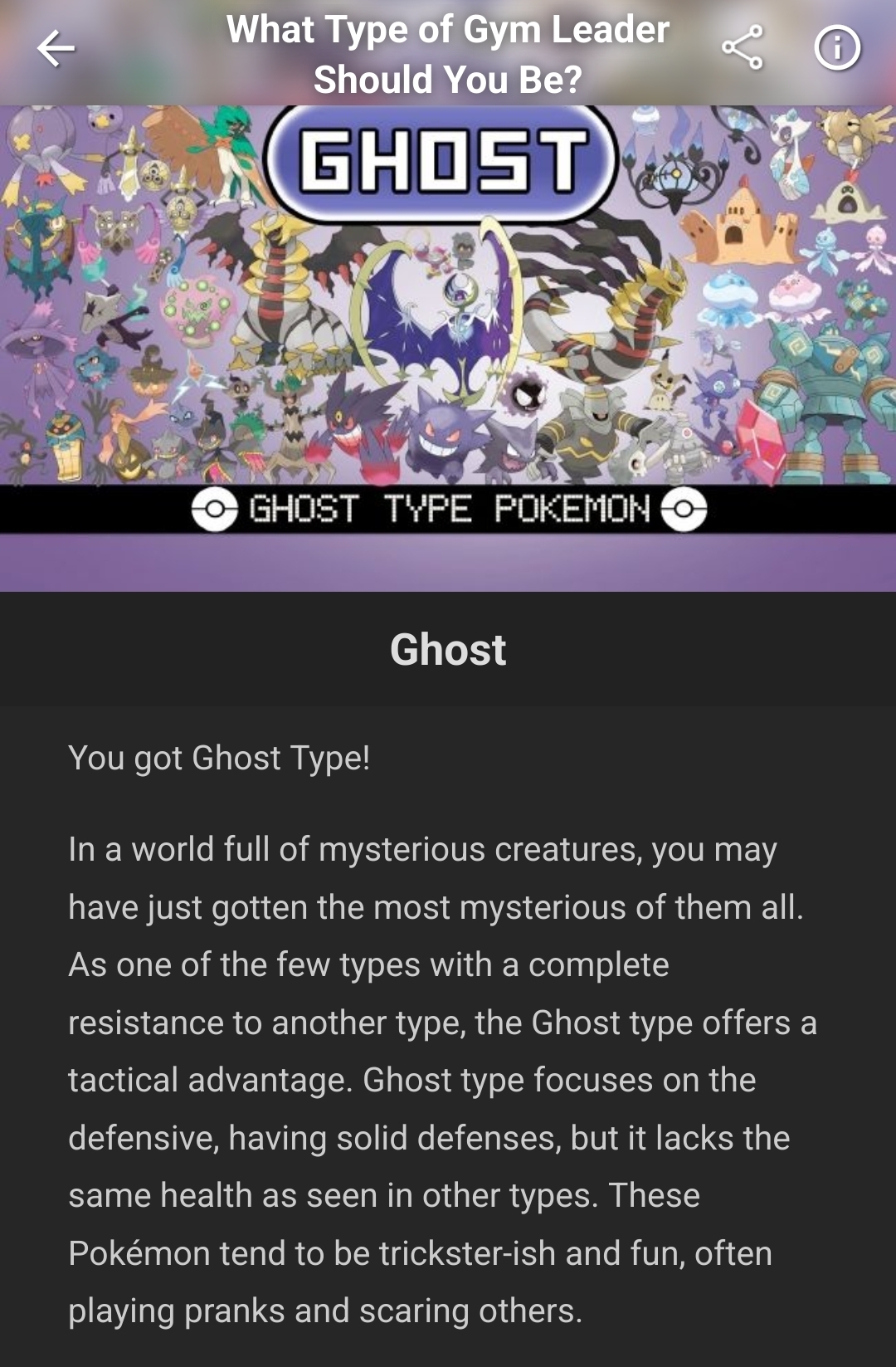Go back using the arrow icon
The image size is (896, 1367).
click(56, 48)
